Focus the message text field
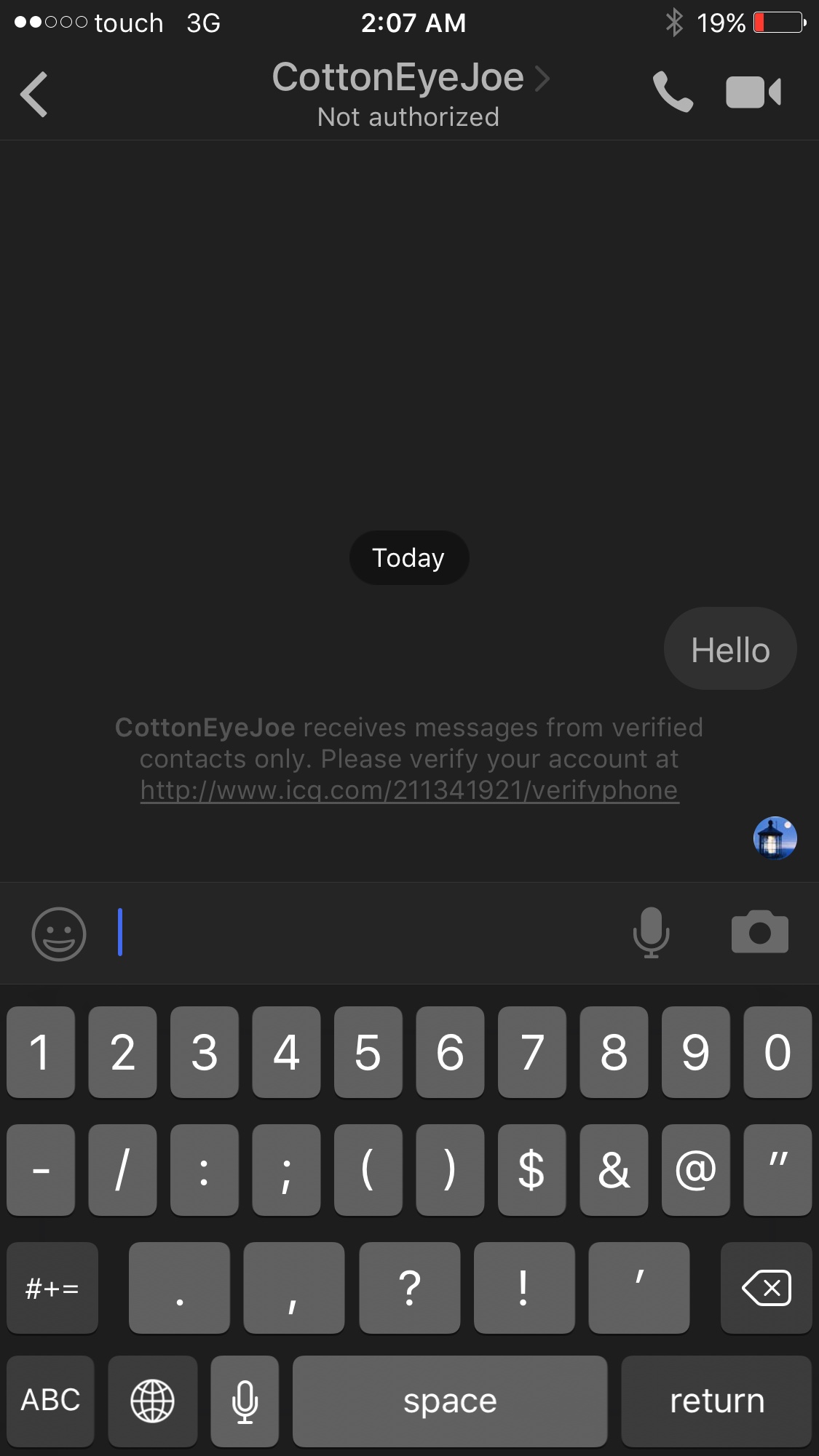 pyautogui.click(x=364, y=933)
